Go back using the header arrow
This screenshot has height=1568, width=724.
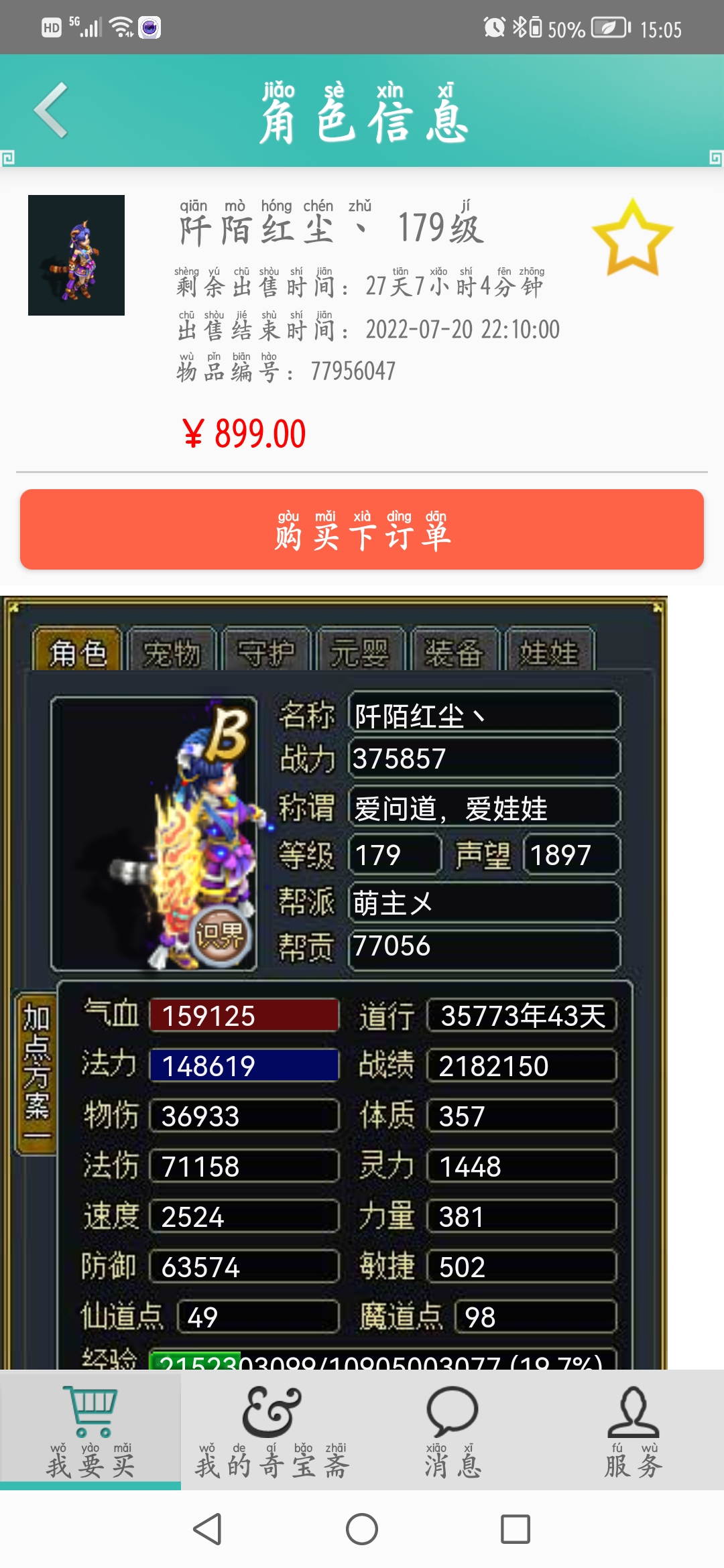tap(52, 110)
